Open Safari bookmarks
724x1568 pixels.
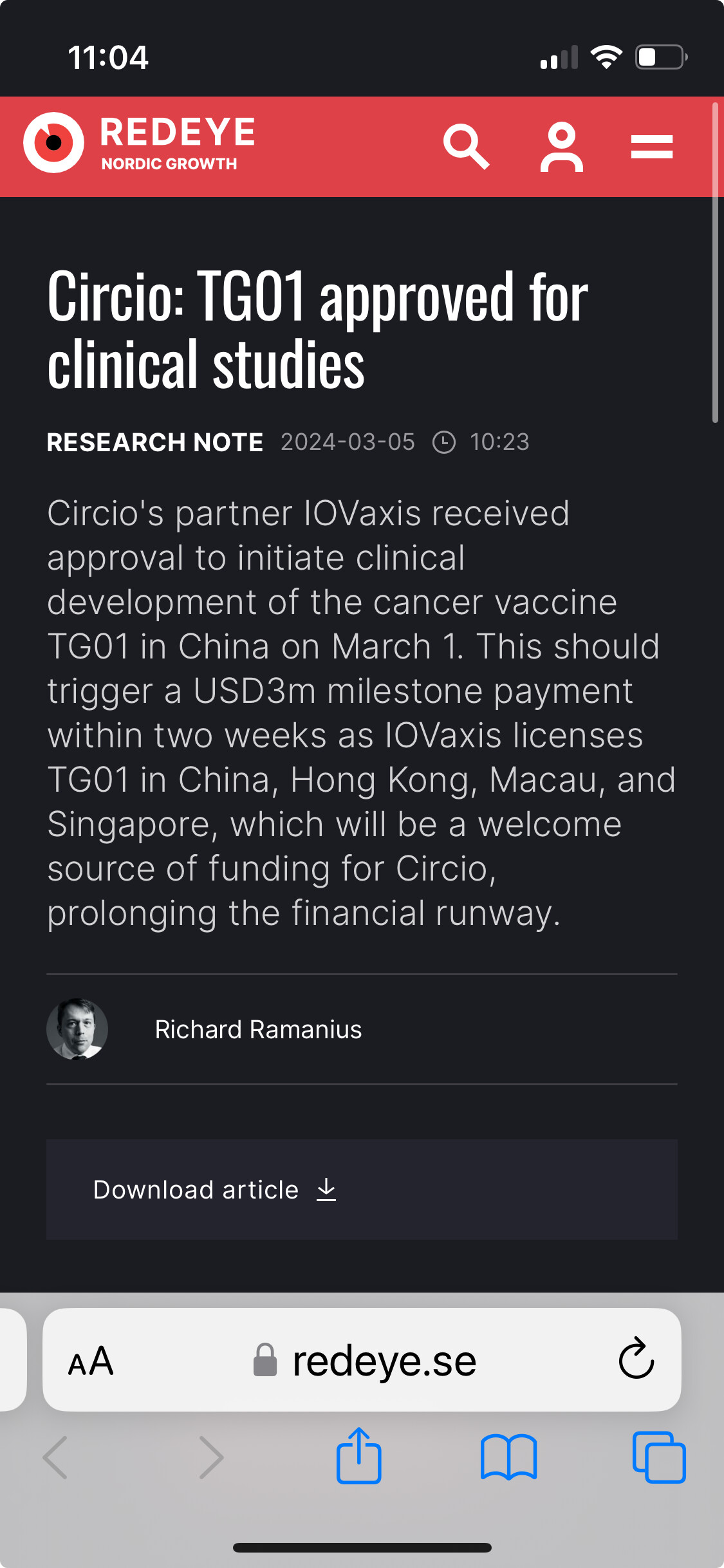point(508,1457)
